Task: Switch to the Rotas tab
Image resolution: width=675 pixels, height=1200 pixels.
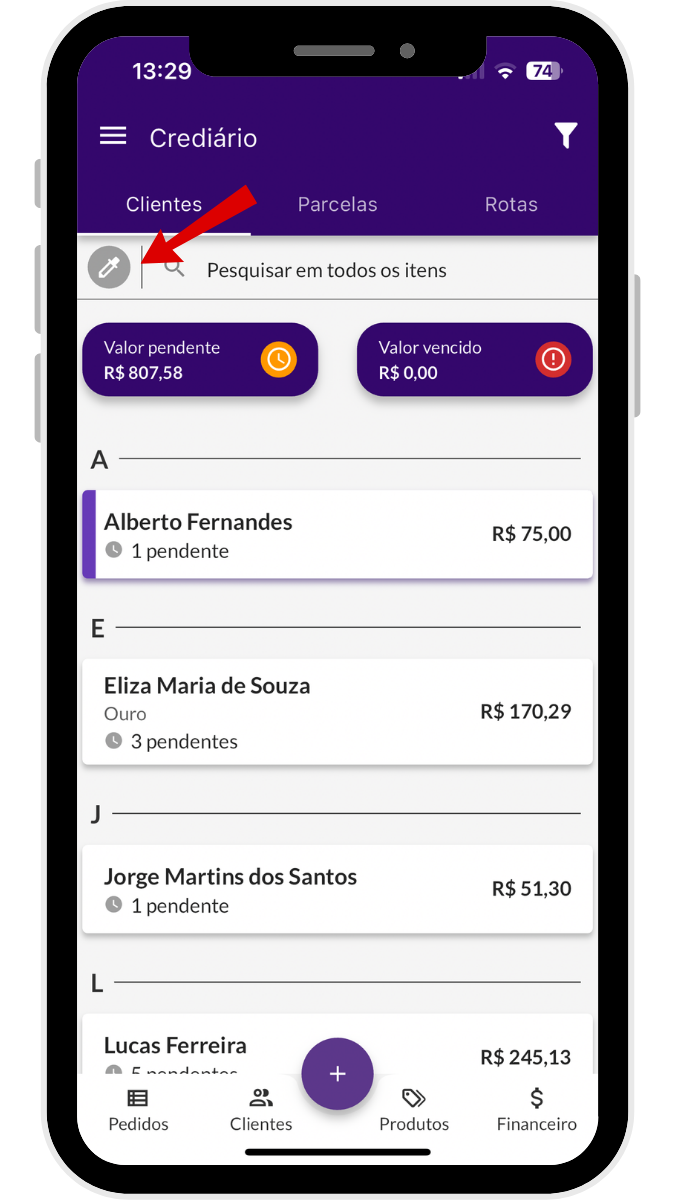Action: (x=511, y=204)
